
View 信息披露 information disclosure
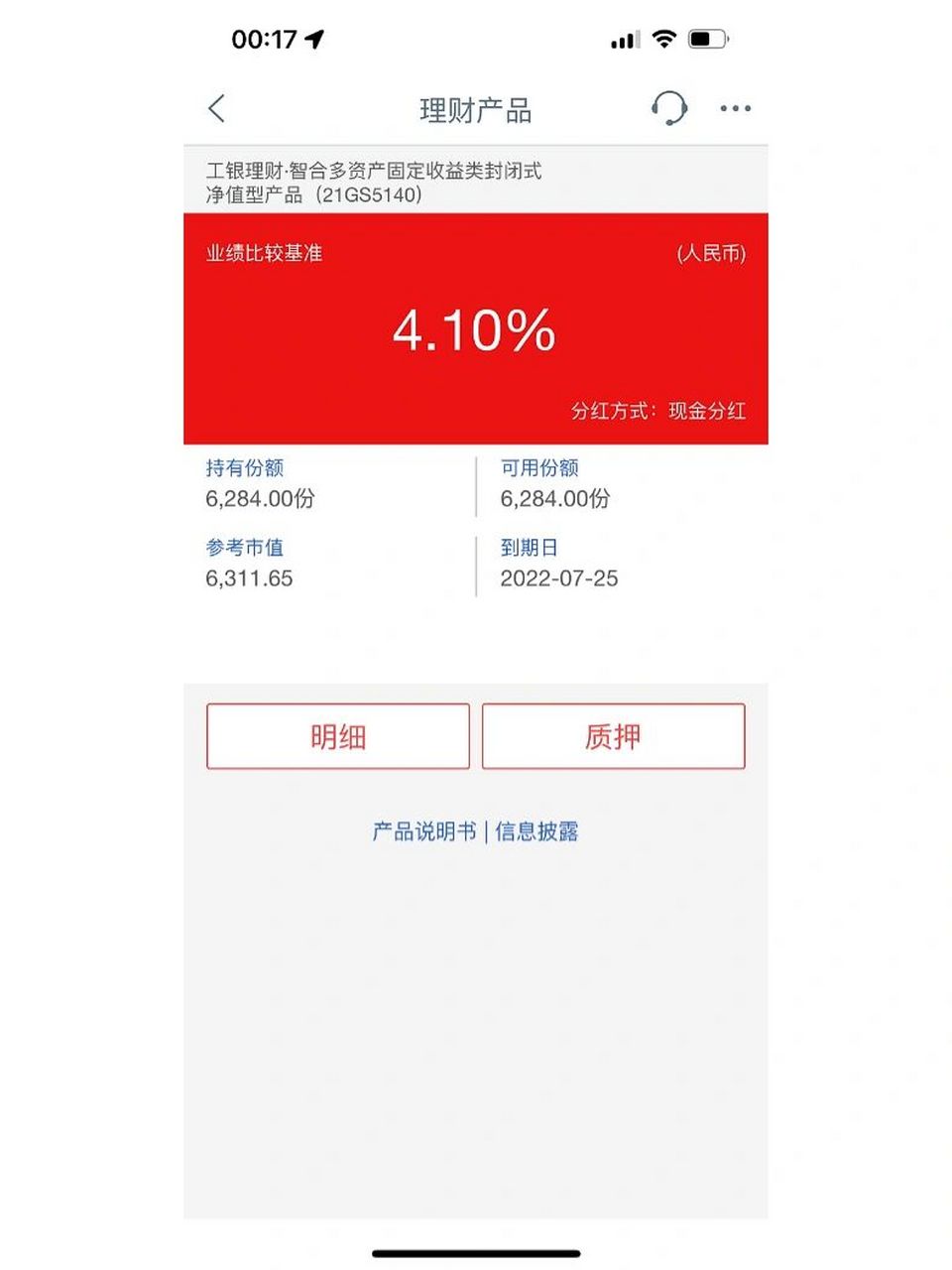pyautogui.click(x=537, y=831)
